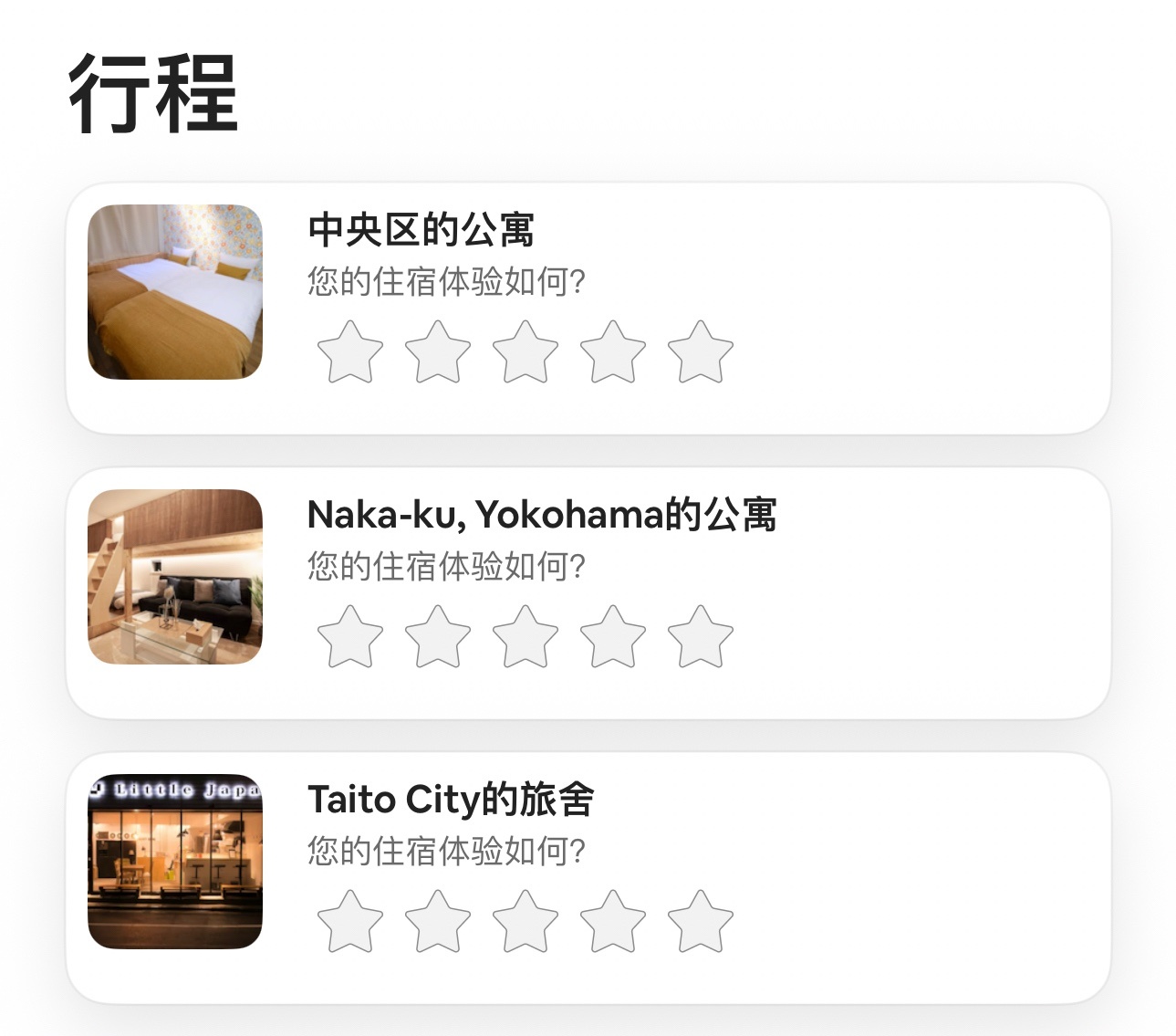Open the Taito City的旅舍 card
Viewport: 1176px width, 1036px height.
click(x=451, y=800)
